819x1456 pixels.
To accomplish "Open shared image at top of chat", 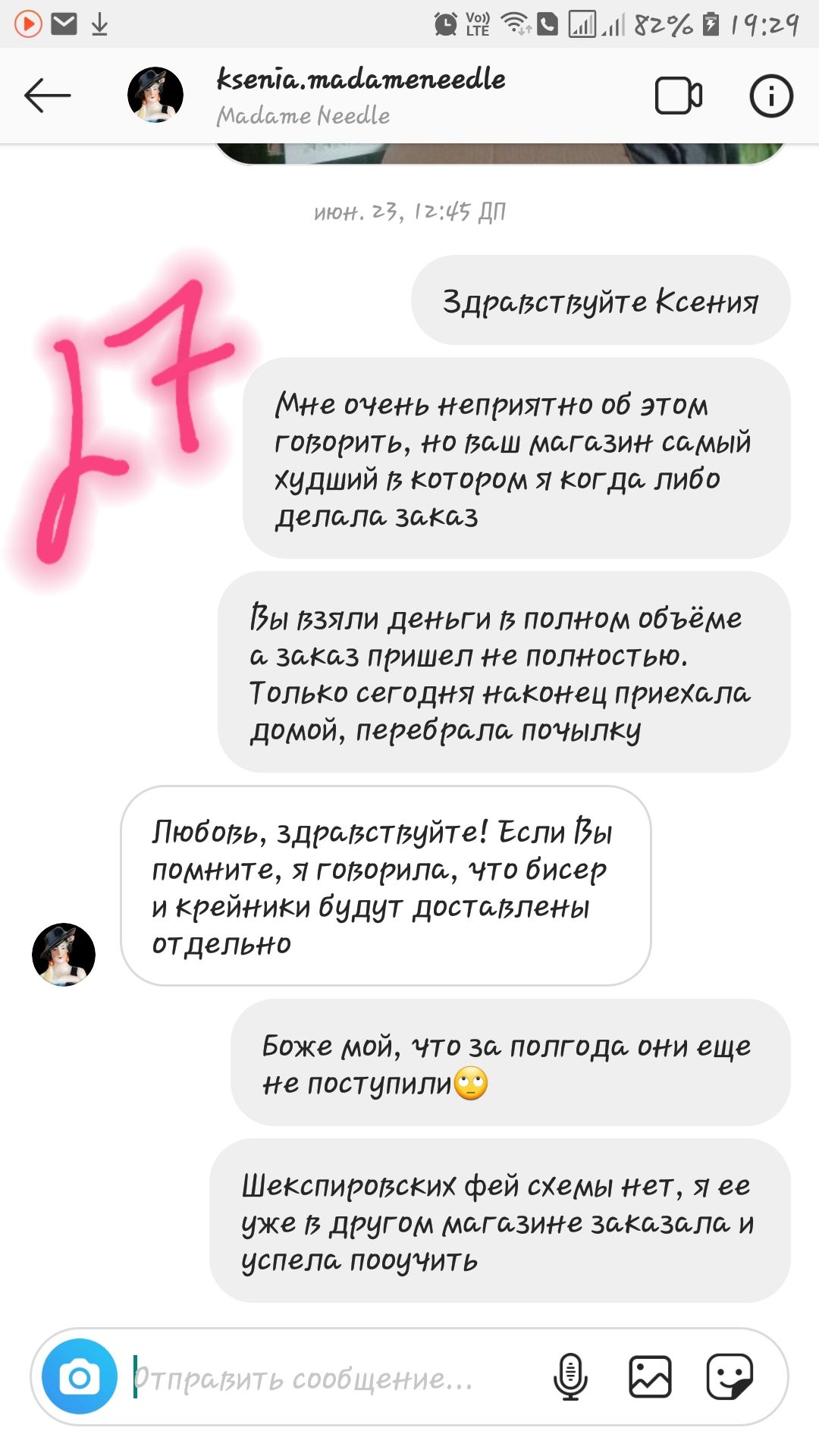I will pos(500,153).
